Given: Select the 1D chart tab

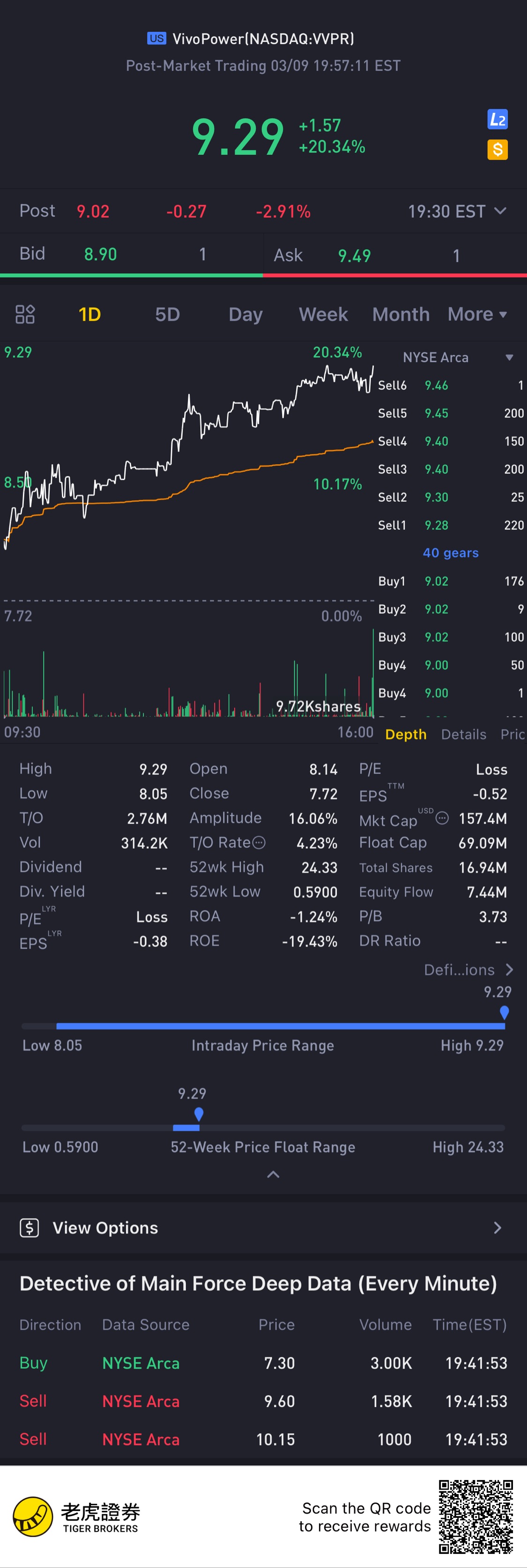Looking at the screenshot, I should 89,314.
